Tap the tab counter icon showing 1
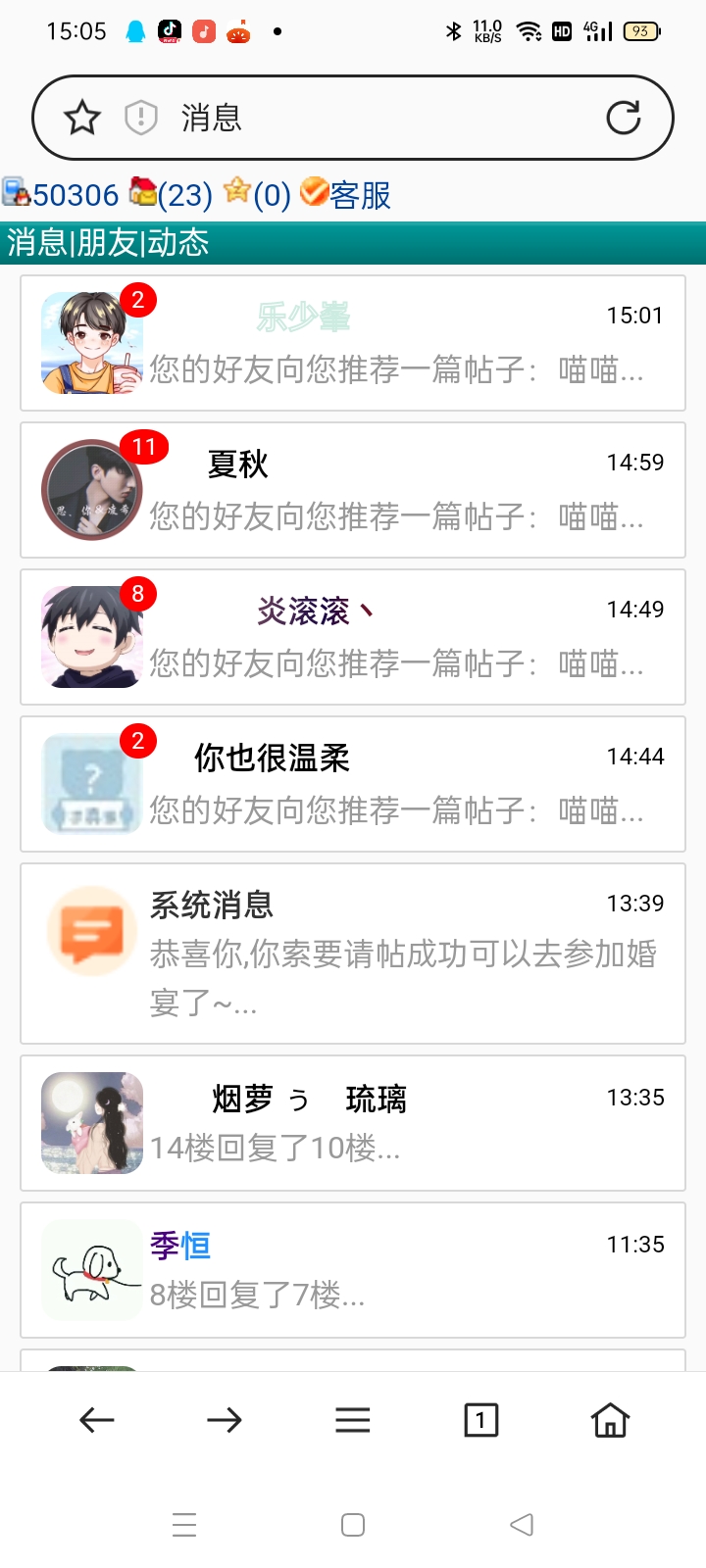This screenshot has width=706, height=1568. pos(480,1419)
